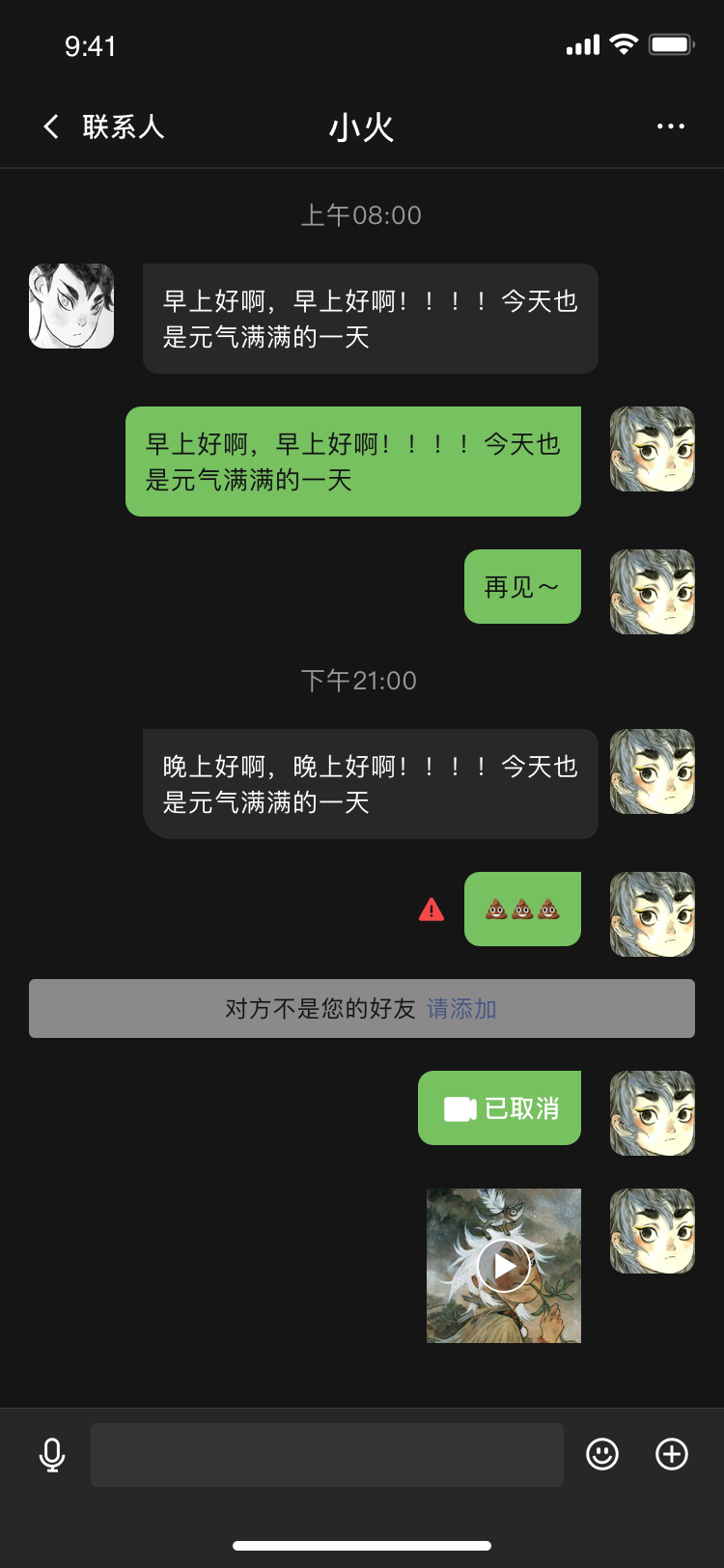Go back to 联系人 list
The height and width of the screenshot is (1568, 724).
[x=101, y=126]
